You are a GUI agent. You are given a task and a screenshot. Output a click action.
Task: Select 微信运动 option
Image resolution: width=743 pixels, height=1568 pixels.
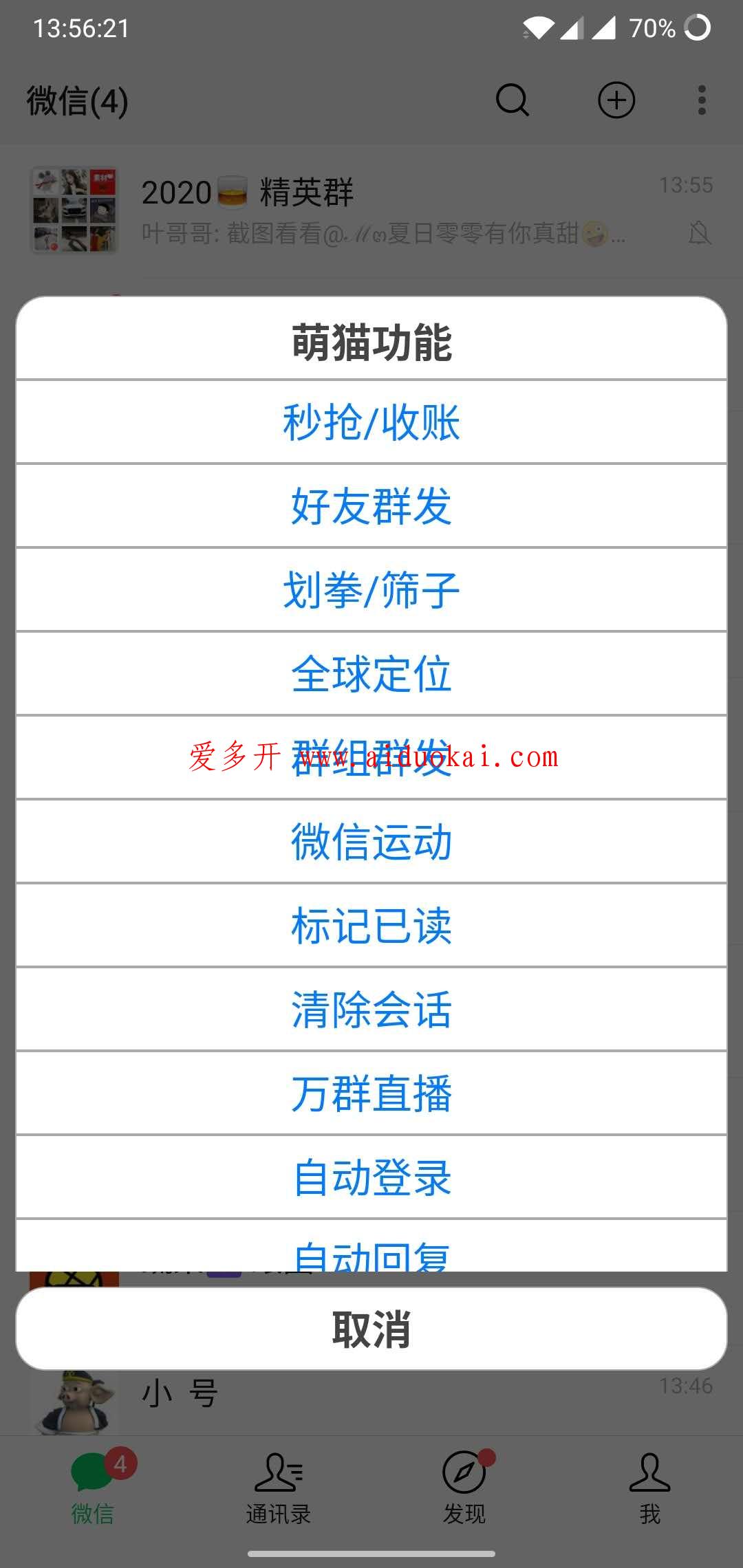tap(371, 842)
